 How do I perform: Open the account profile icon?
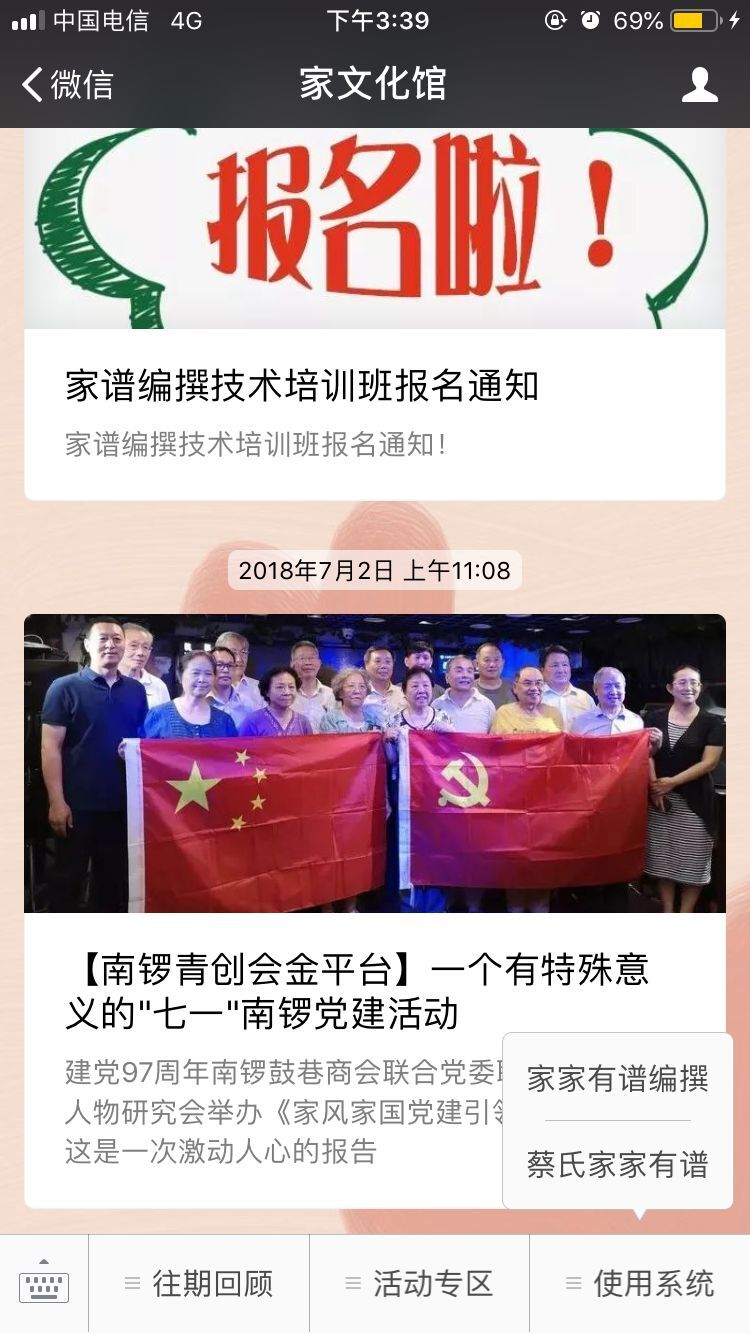pyautogui.click(x=699, y=85)
